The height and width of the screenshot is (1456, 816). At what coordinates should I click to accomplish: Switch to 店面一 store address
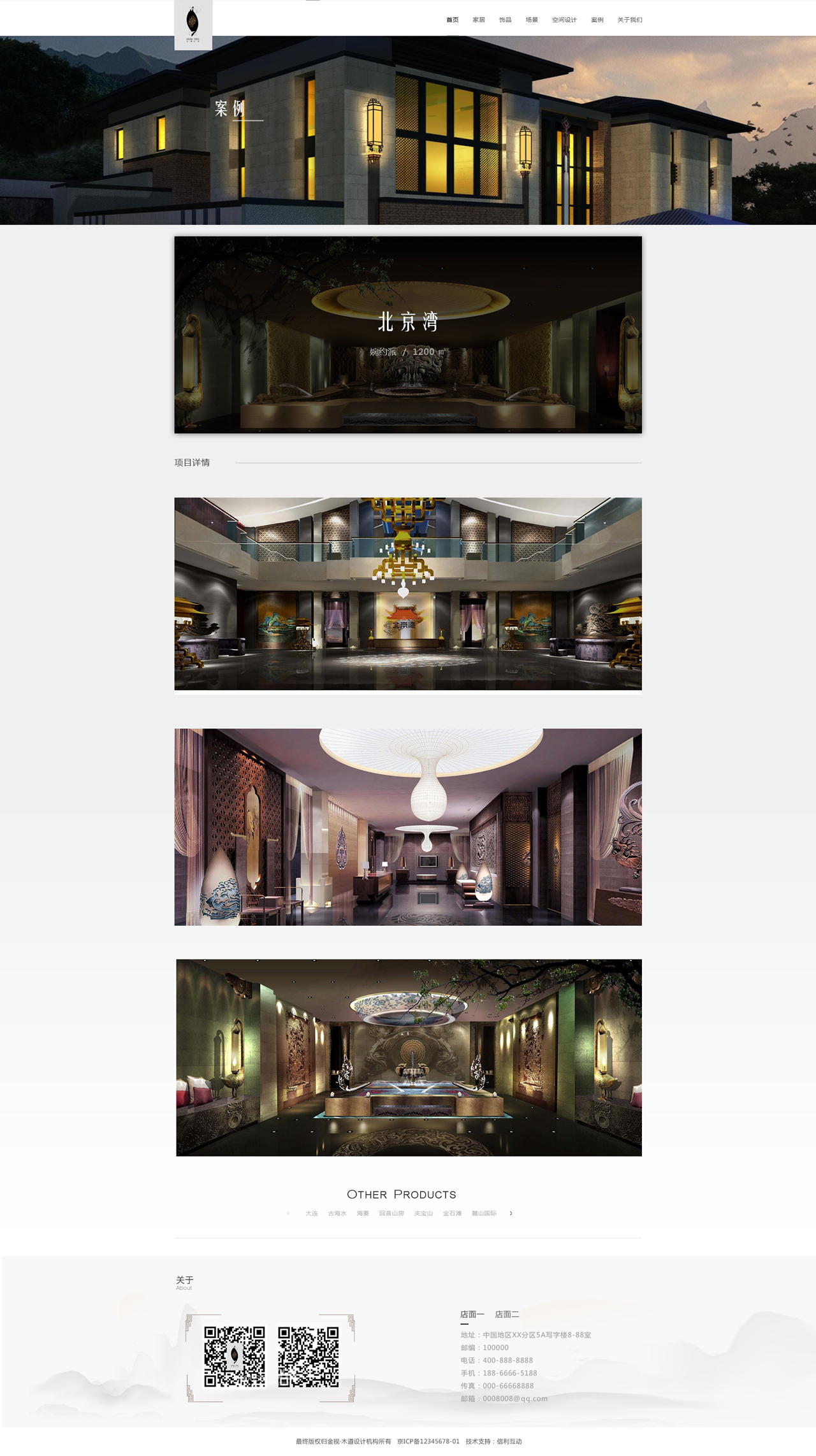point(472,1314)
